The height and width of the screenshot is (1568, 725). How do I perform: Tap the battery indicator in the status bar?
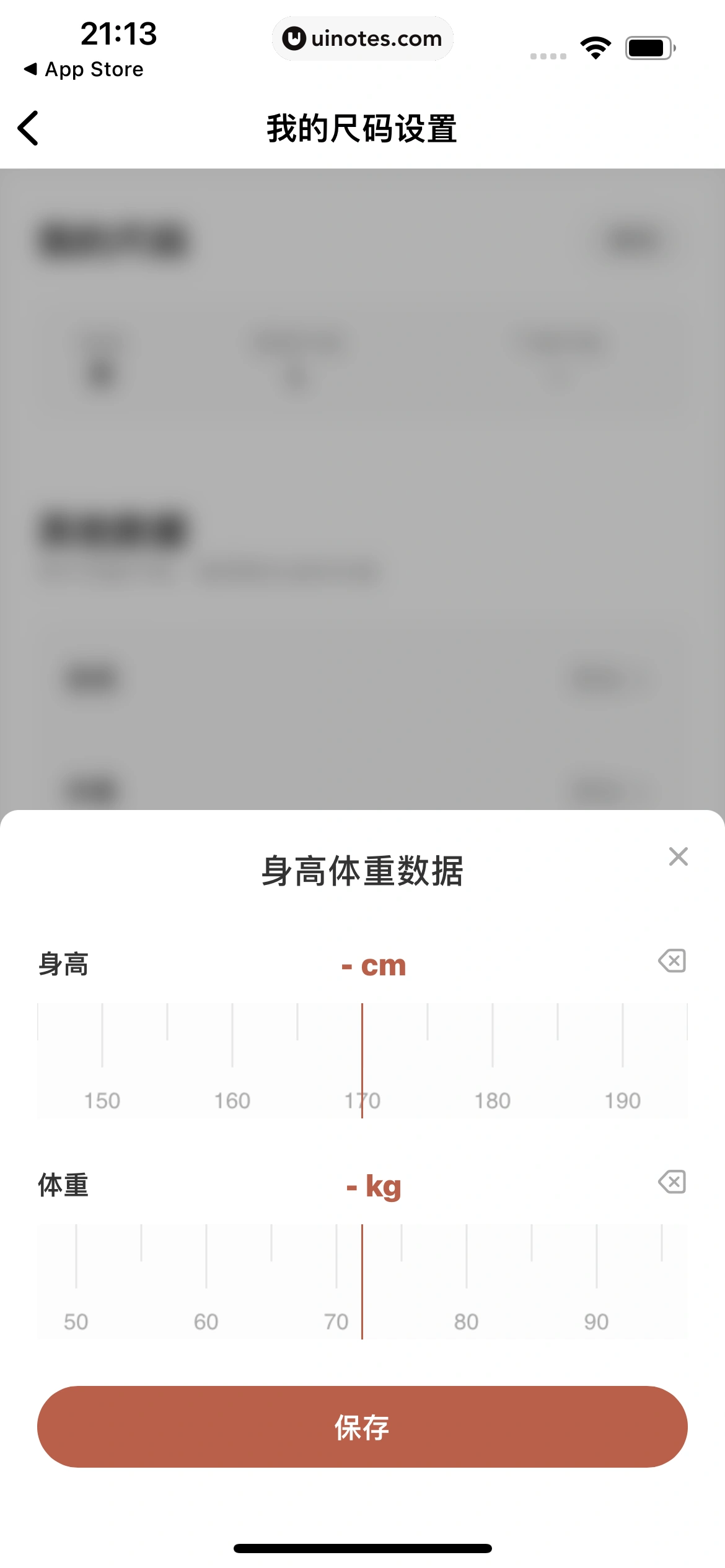(x=648, y=46)
